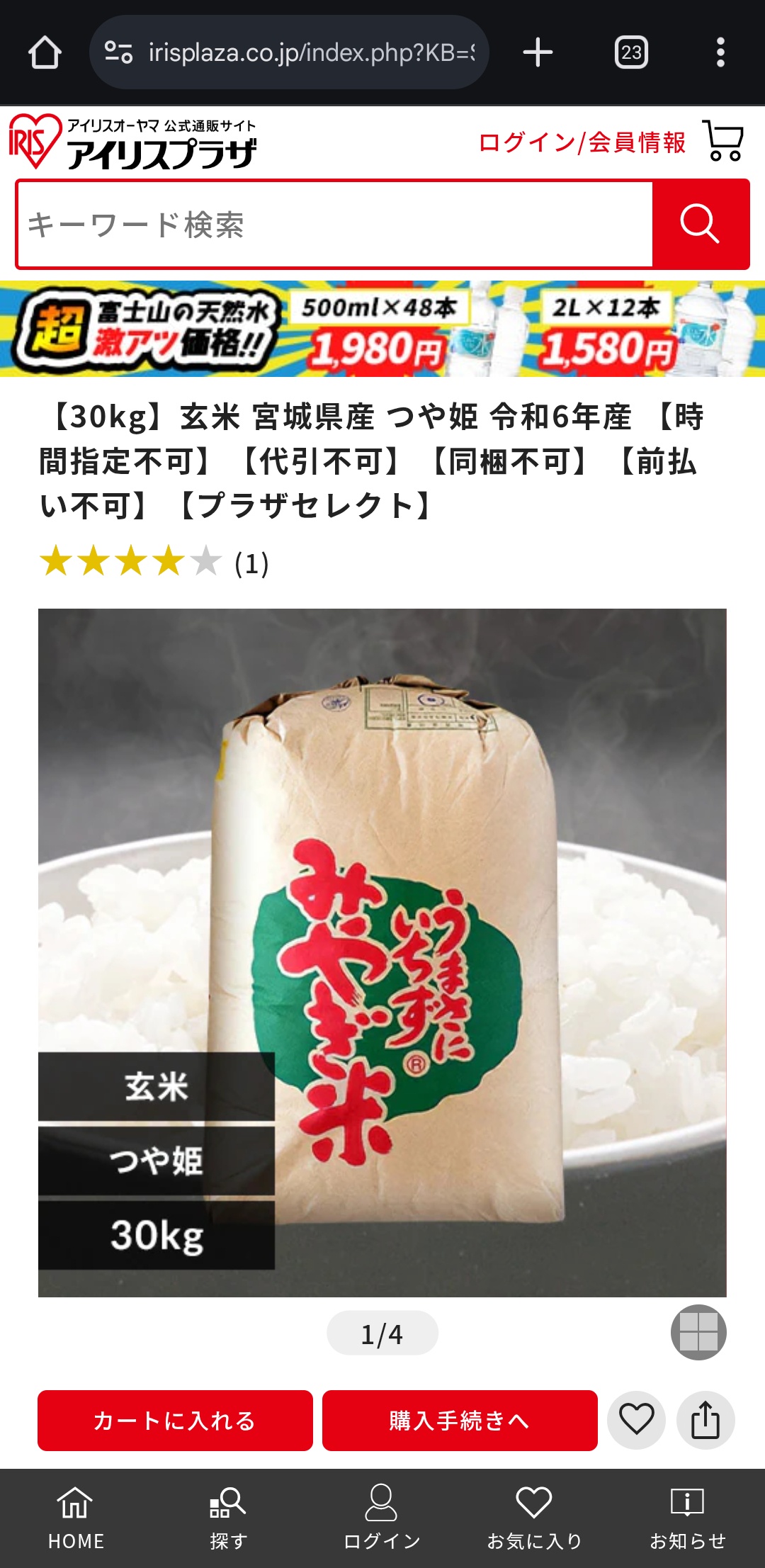Open the image grid view icon
The image size is (765, 1568).
pos(698,1332)
